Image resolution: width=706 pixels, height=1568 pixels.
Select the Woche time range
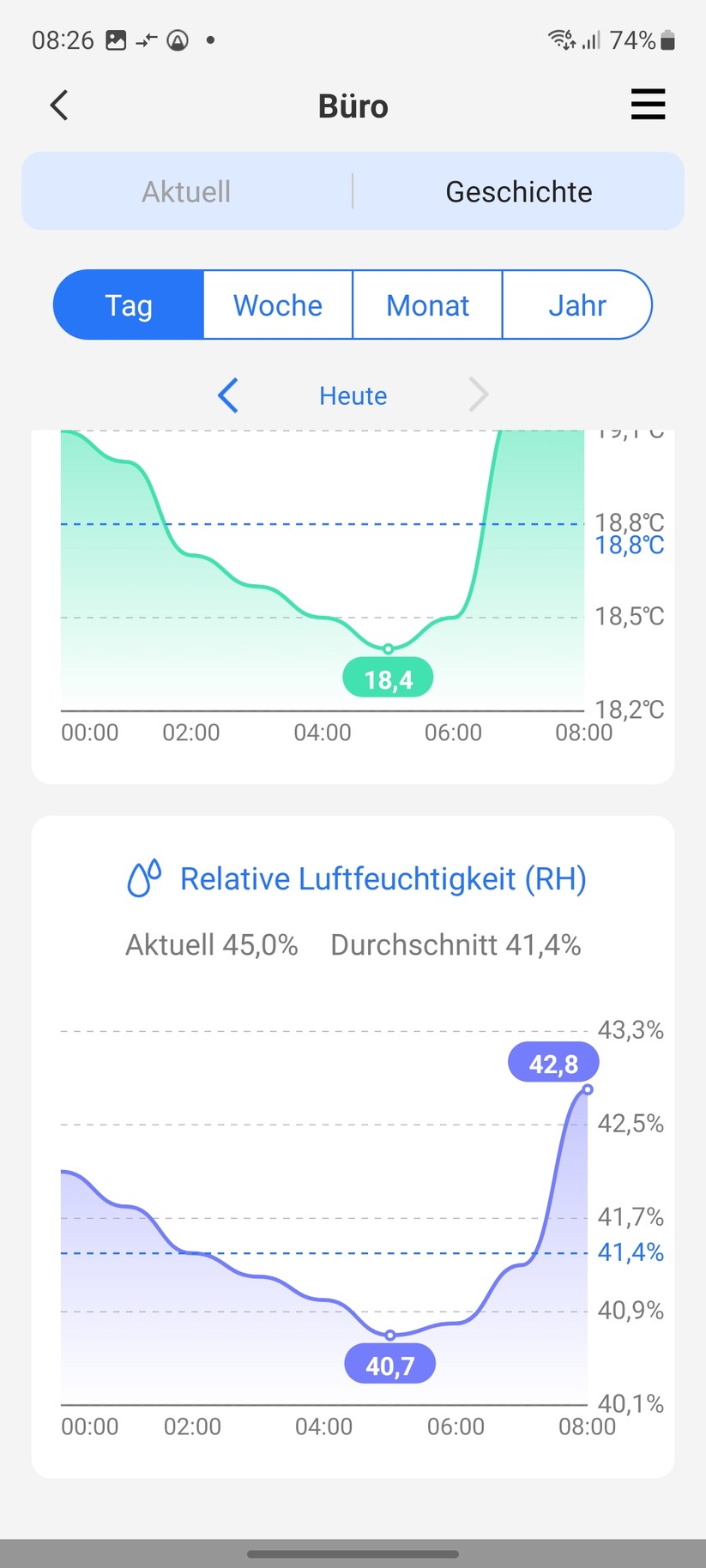click(277, 305)
